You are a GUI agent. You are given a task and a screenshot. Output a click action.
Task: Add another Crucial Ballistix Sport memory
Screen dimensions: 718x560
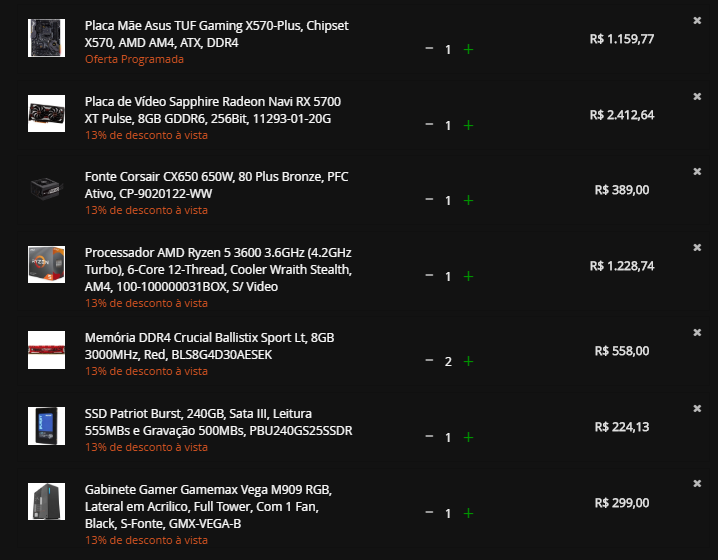pyautogui.click(x=468, y=361)
